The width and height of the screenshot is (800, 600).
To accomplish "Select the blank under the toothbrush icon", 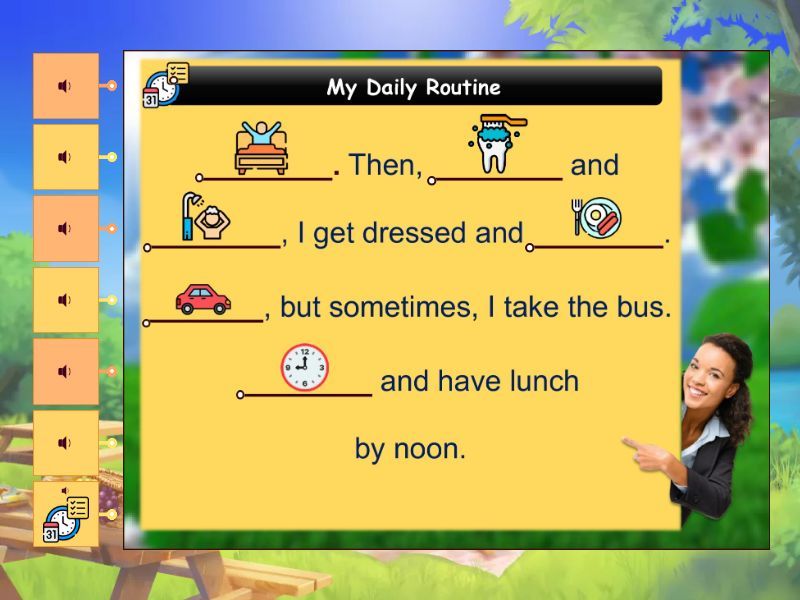I will tap(497, 178).
